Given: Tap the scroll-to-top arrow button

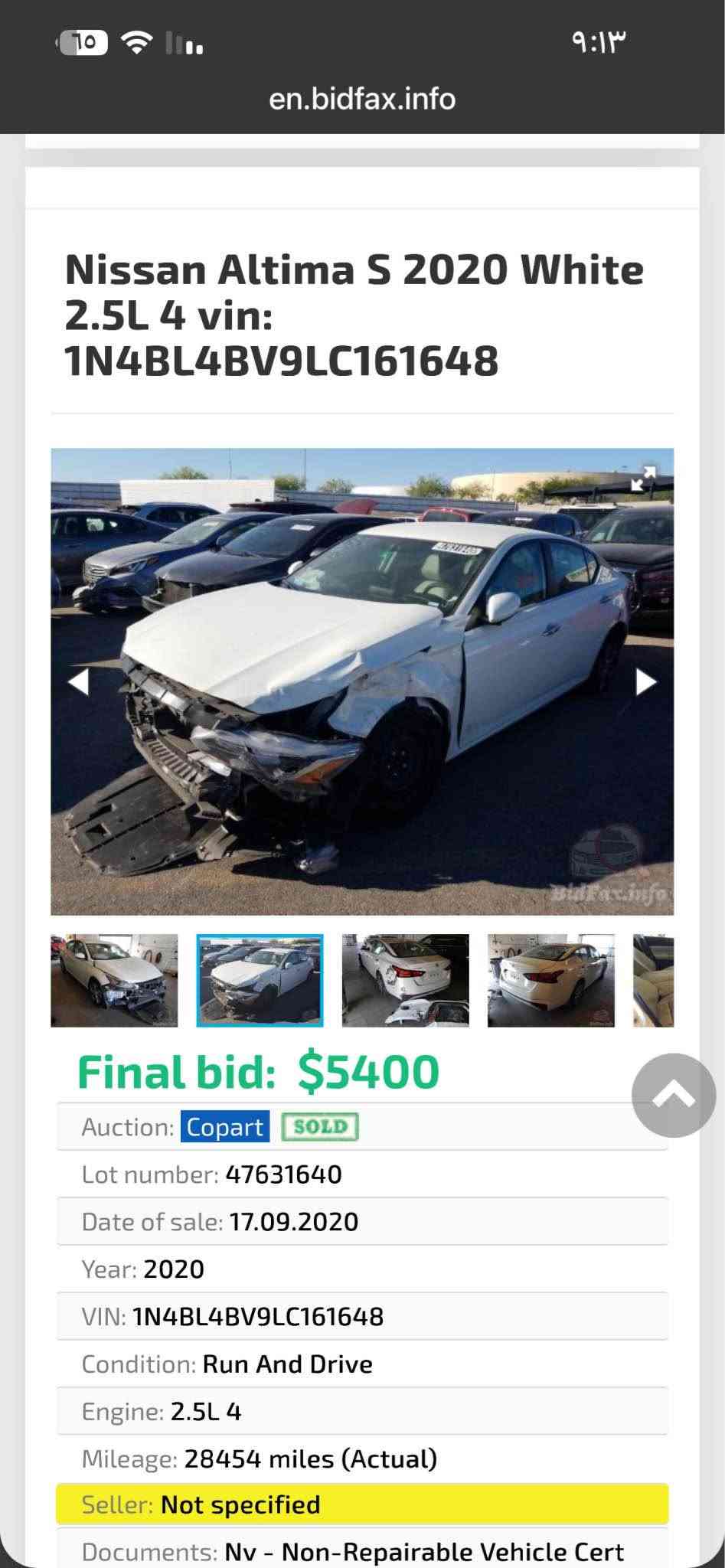Looking at the screenshot, I should pos(674,1095).
